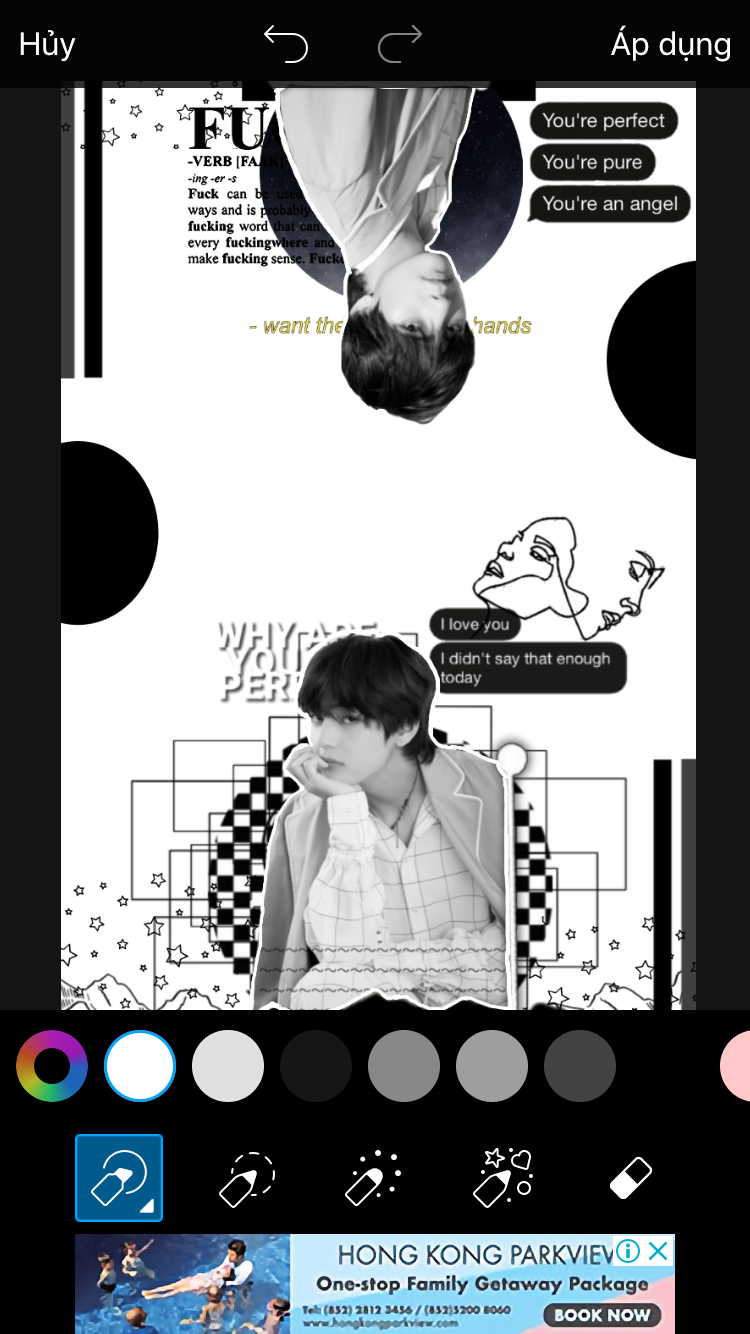The width and height of the screenshot is (750, 1334).
Task: Undo the last brush stroke
Action: (286, 45)
